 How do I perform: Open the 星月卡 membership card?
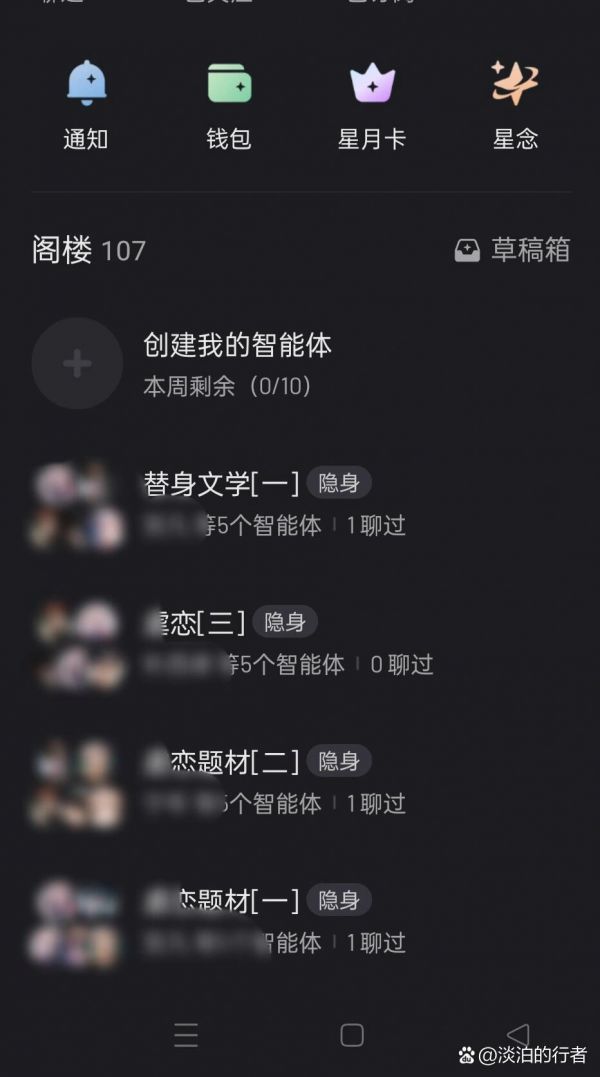pyautogui.click(x=372, y=105)
